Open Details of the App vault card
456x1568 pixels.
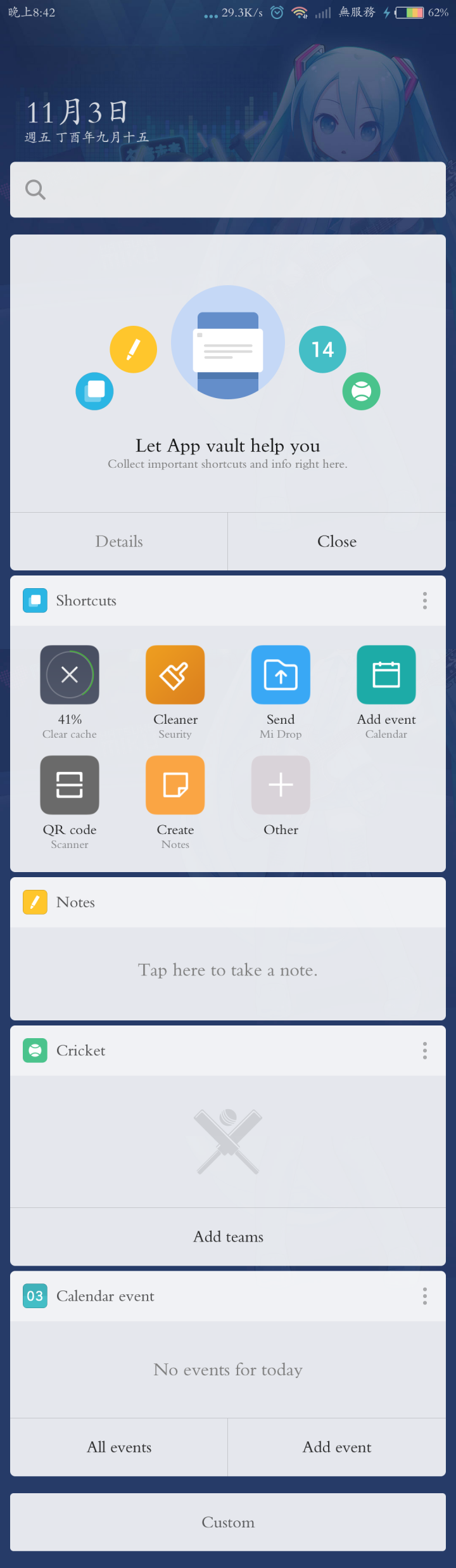119,541
